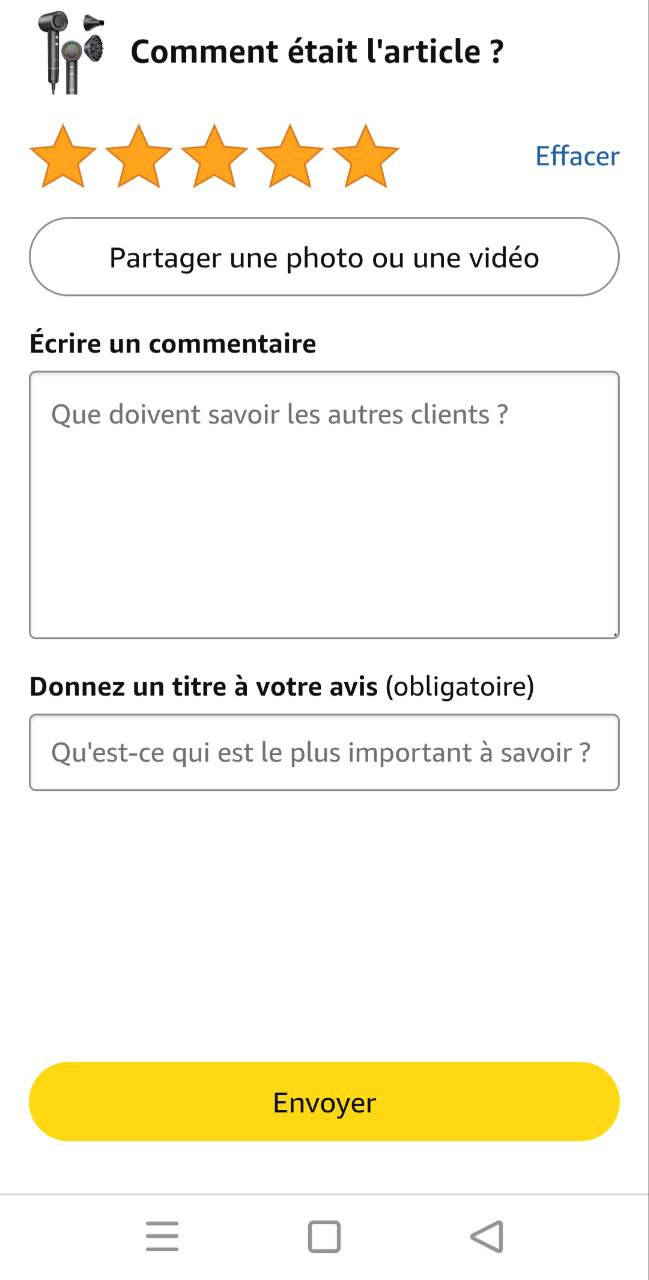Focus the Écrire un commentaire text box
649x1280 pixels.
(324, 504)
